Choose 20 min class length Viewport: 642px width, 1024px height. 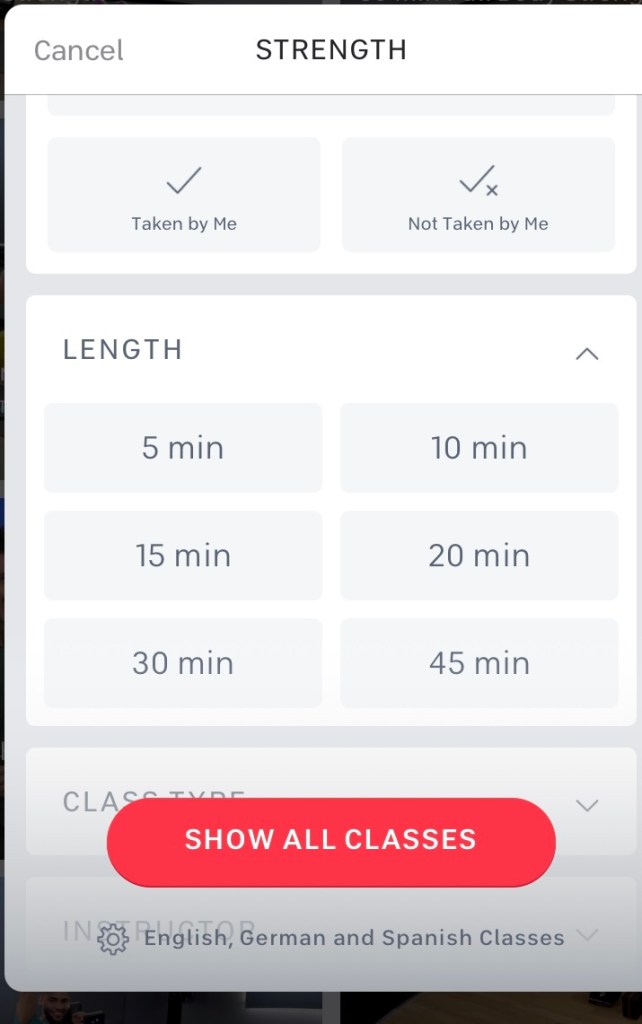pyautogui.click(x=479, y=556)
